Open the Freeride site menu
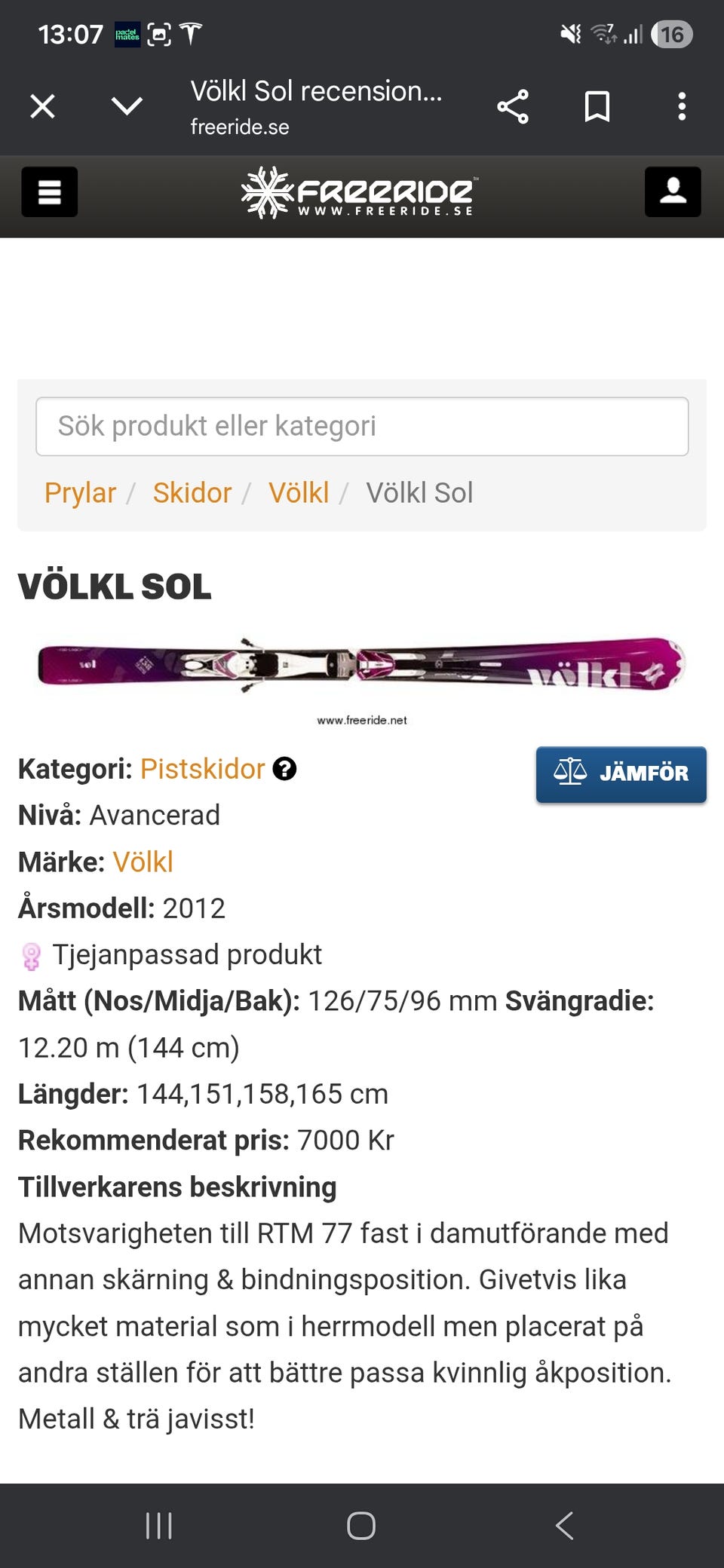Viewport: 724px width, 1568px height. click(49, 191)
